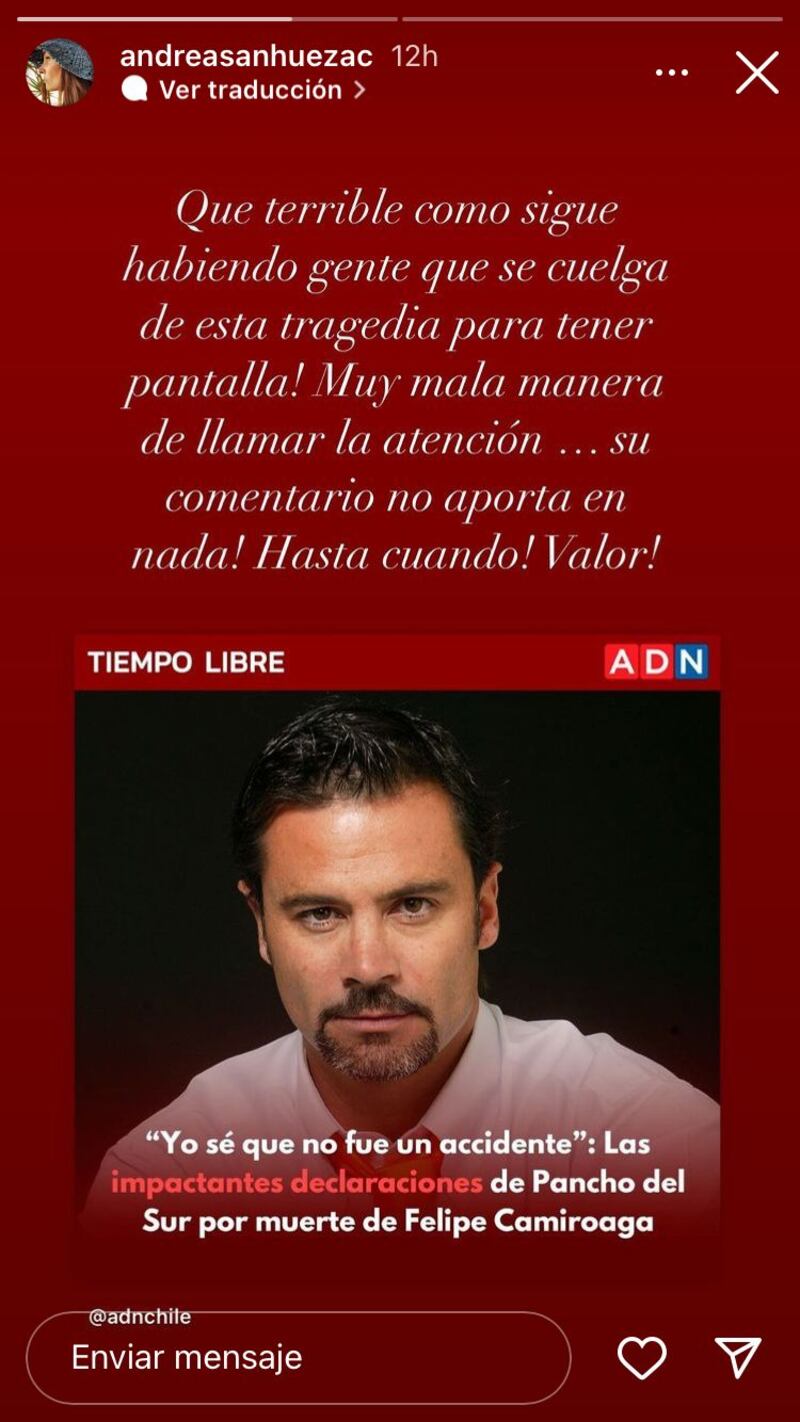Screen dimensions: 800x1422
Task: Tap Ver traducción to translate story
Action: click(250, 90)
